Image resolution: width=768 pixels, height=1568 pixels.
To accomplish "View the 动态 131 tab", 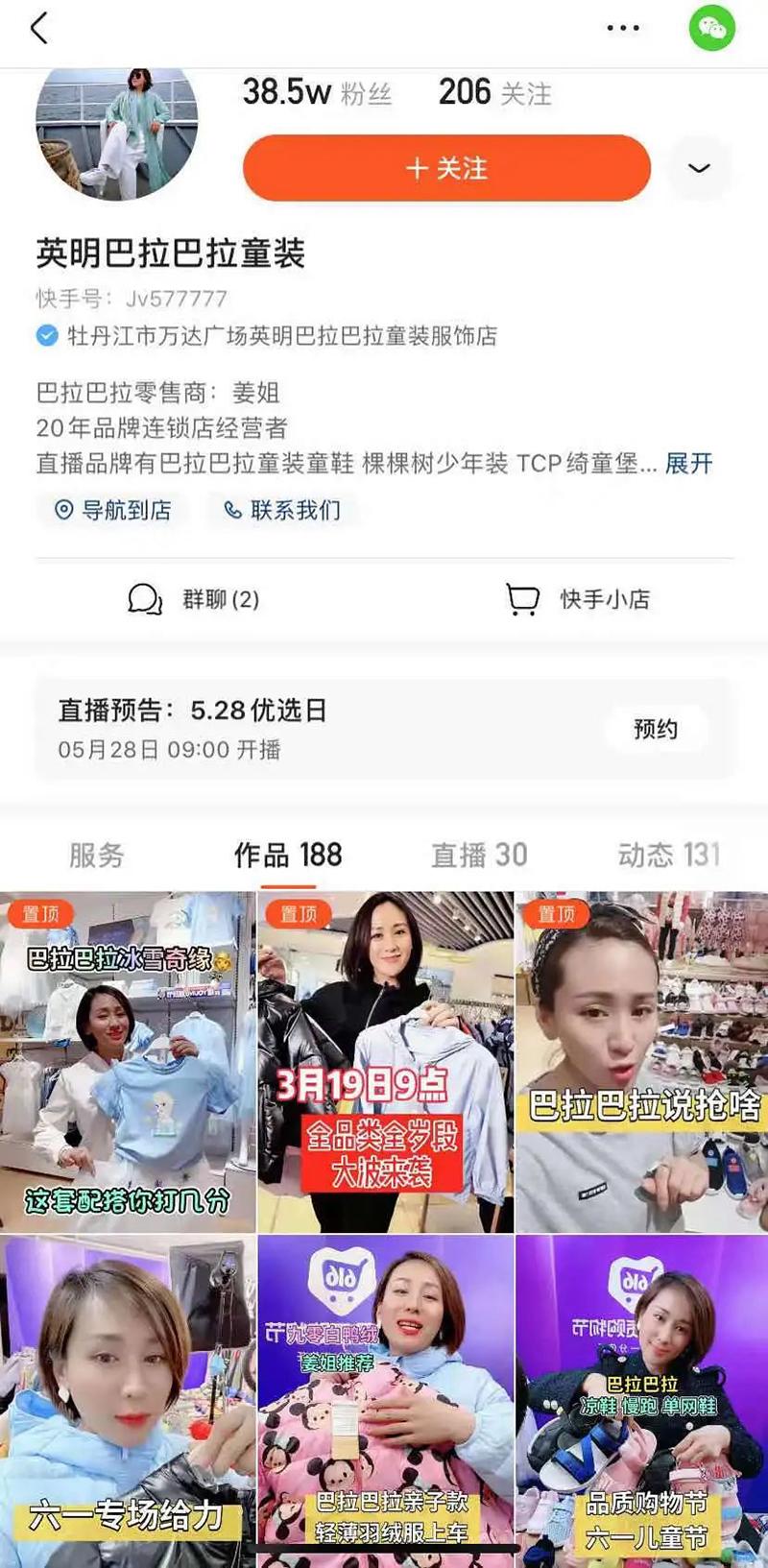I will [x=668, y=855].
